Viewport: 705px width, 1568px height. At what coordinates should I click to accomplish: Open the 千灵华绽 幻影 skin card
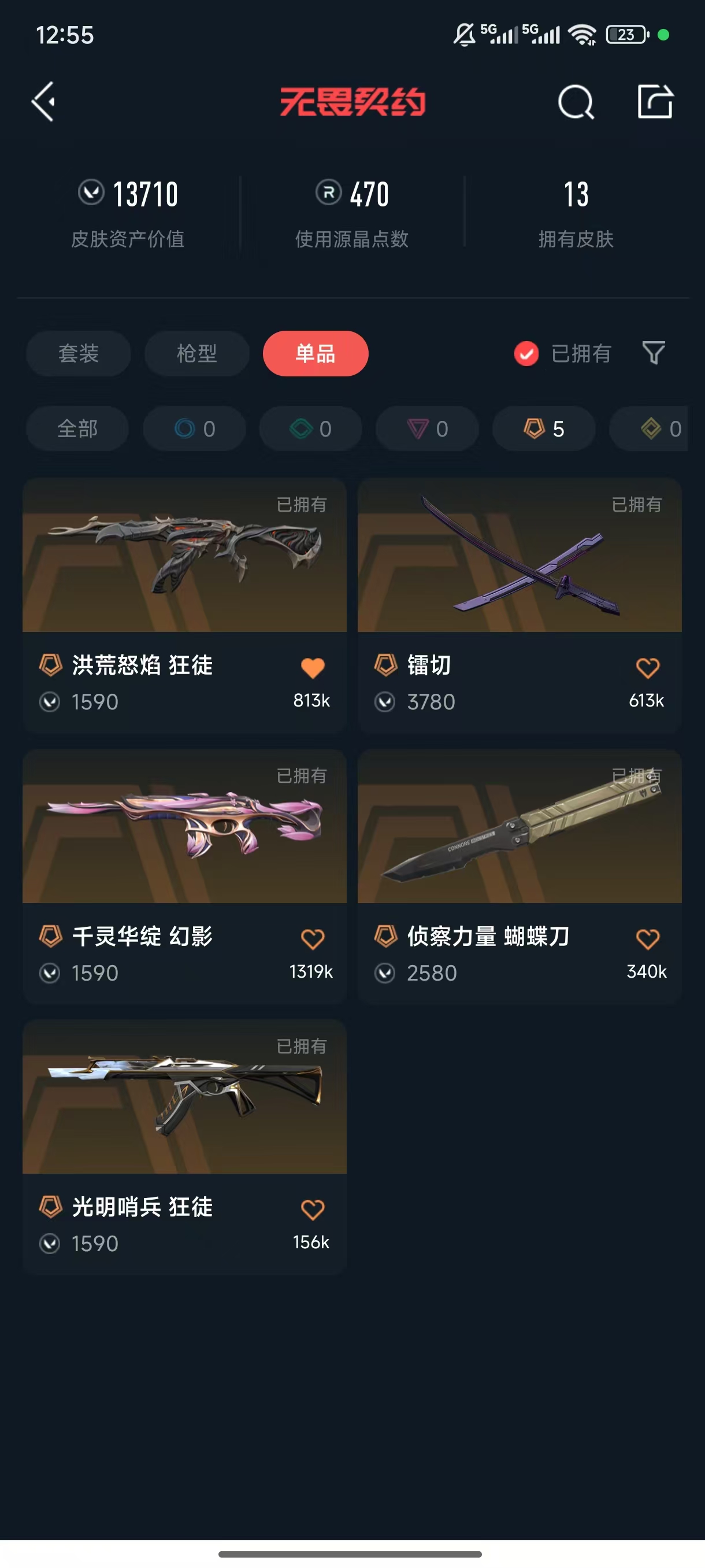point(184,877)
